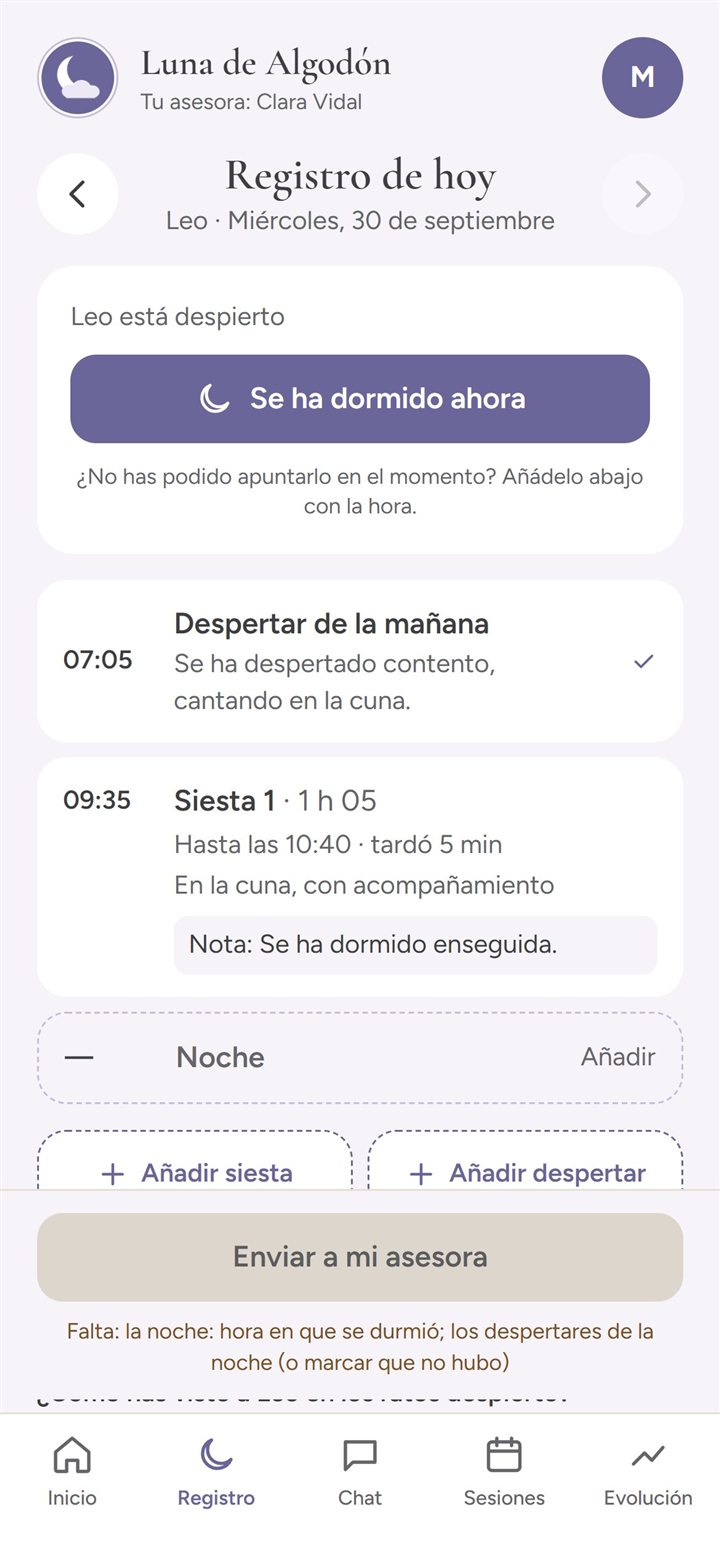The height and width of the screenshot is (1558, 720).
Task: Open the Siesta 1 entry
Action: pyautogui.click(x=360, y=877)
